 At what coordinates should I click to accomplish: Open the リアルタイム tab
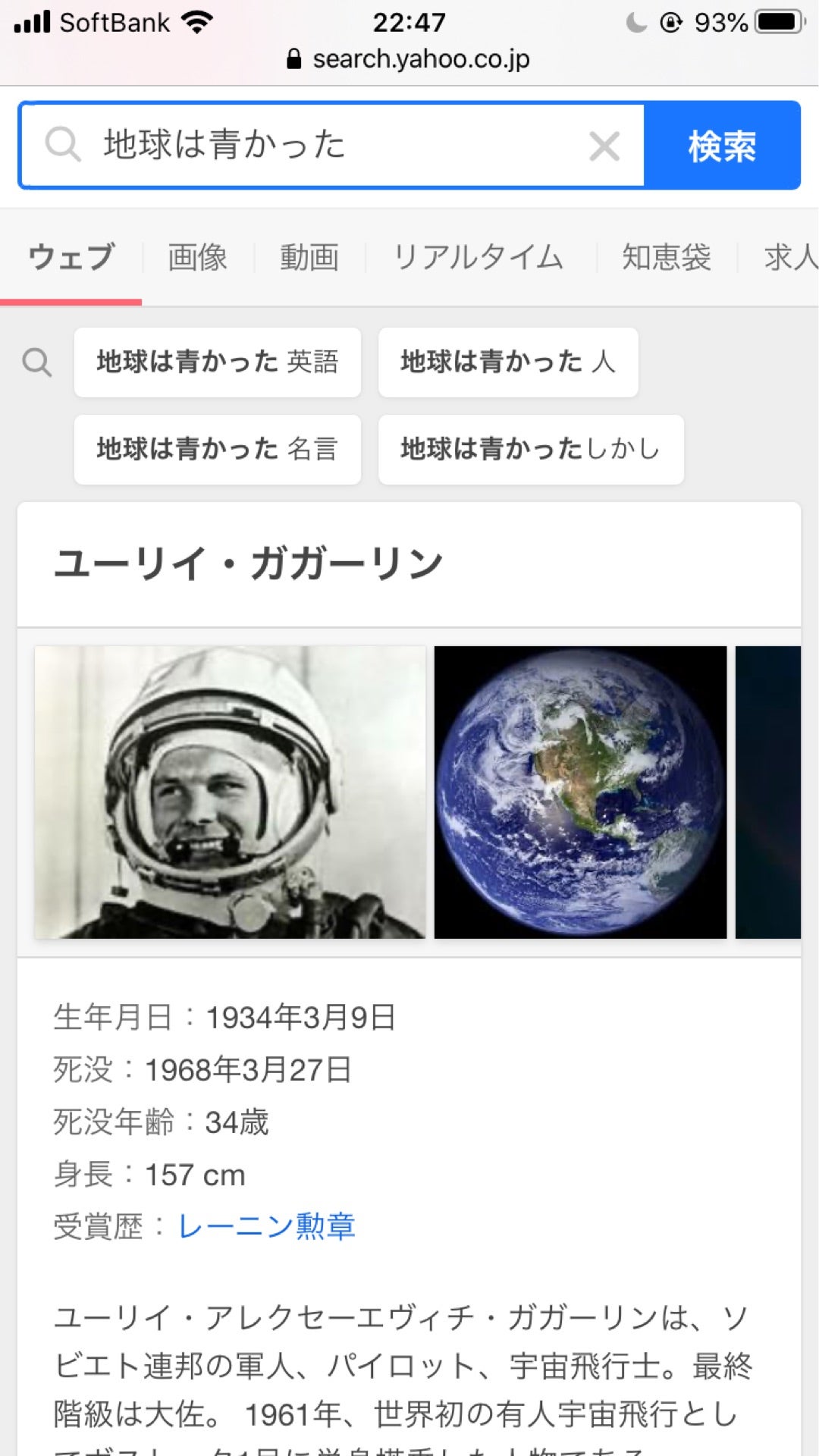tap(479, 258)
